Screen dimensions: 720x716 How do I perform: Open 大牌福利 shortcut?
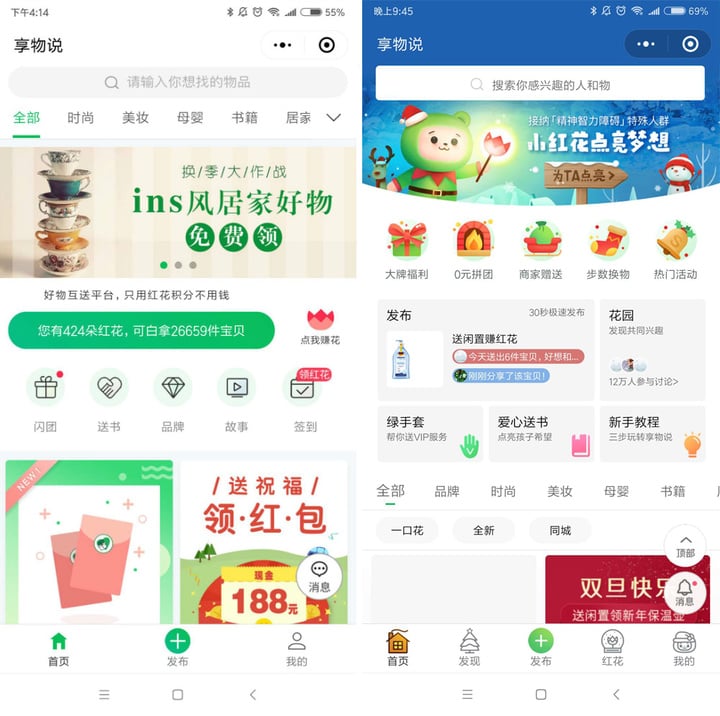[x=406, y=250]
